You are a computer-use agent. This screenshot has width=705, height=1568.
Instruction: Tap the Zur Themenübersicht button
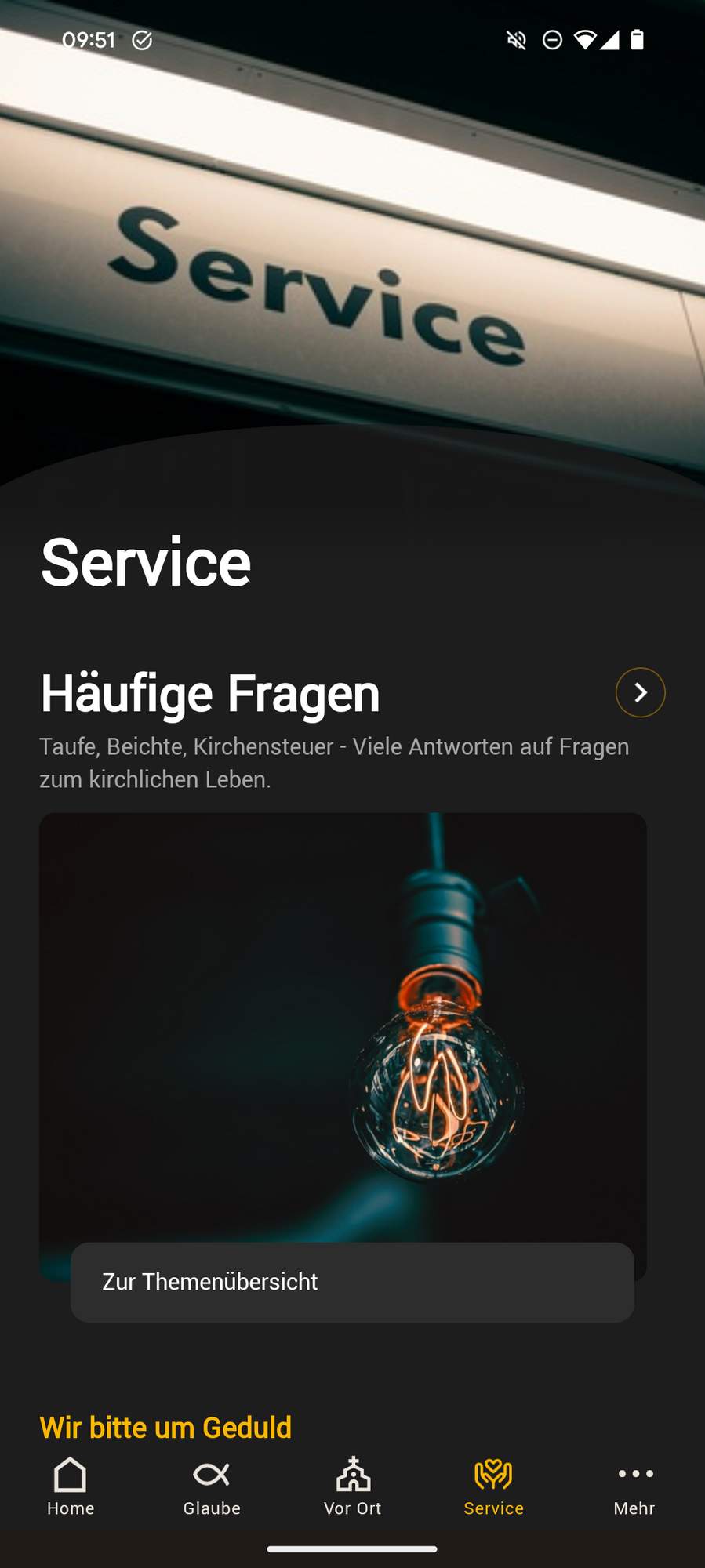coord(352,1282)
